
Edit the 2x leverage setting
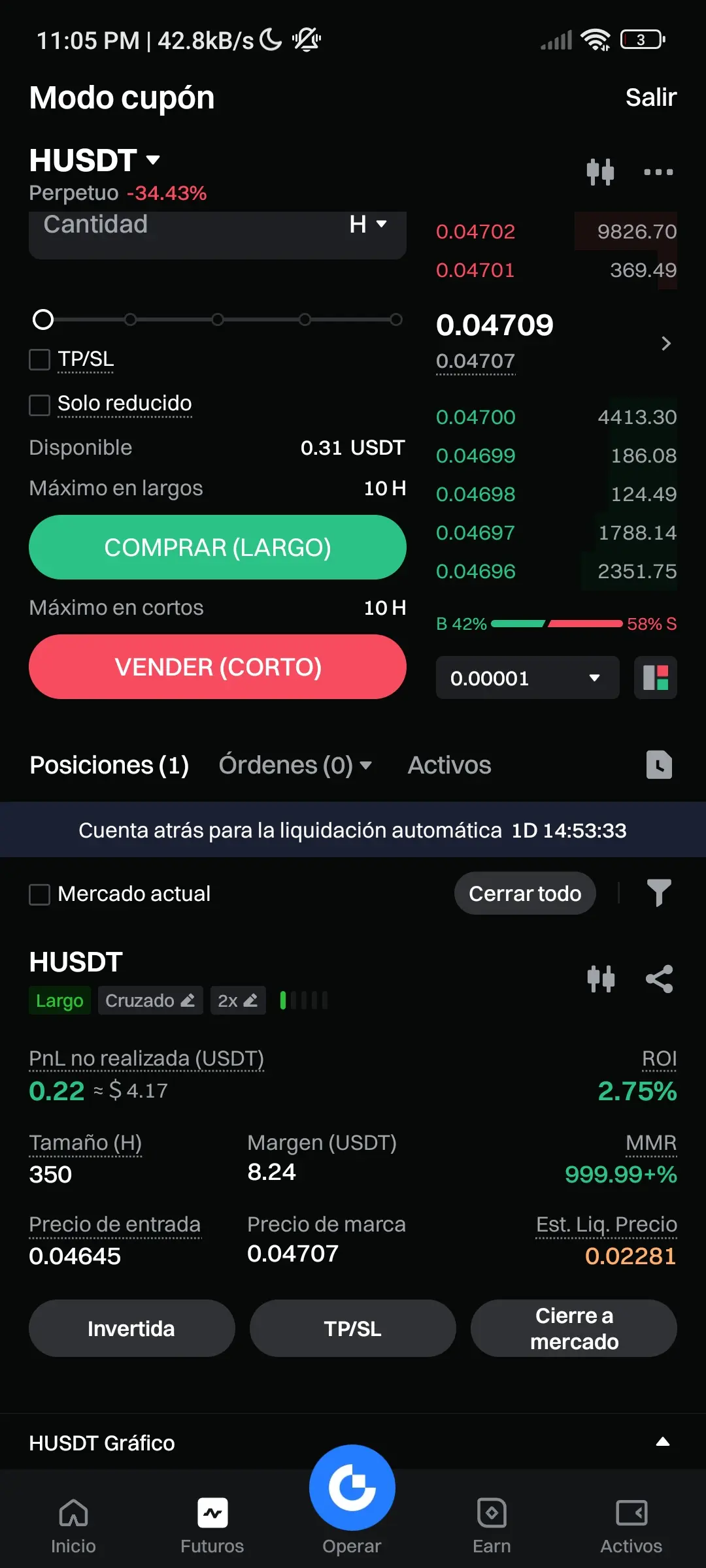pos(238,1000)
